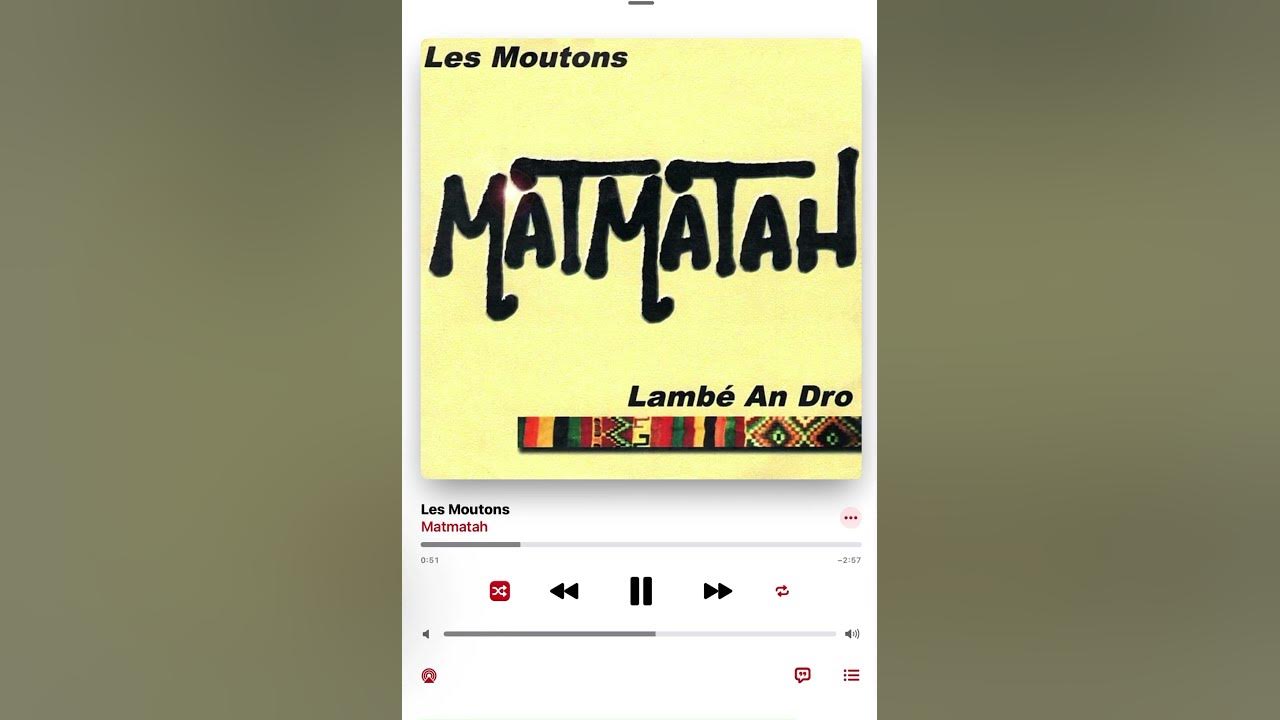Screen dimensions: 1280x720
Task: Show the song lyrics
Action: [x=802, y=675]
